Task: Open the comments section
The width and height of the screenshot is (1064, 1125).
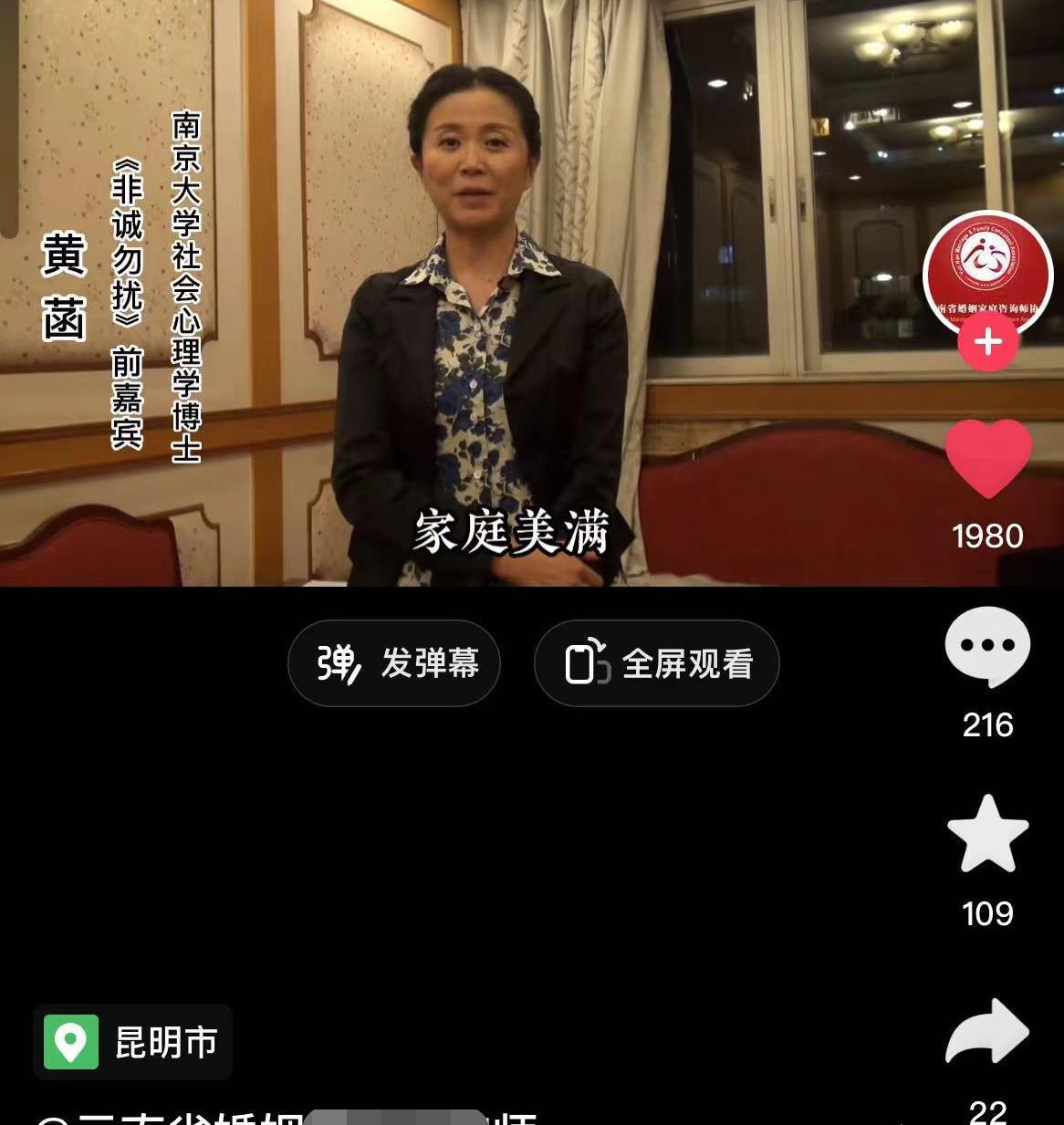Action: 987,646
